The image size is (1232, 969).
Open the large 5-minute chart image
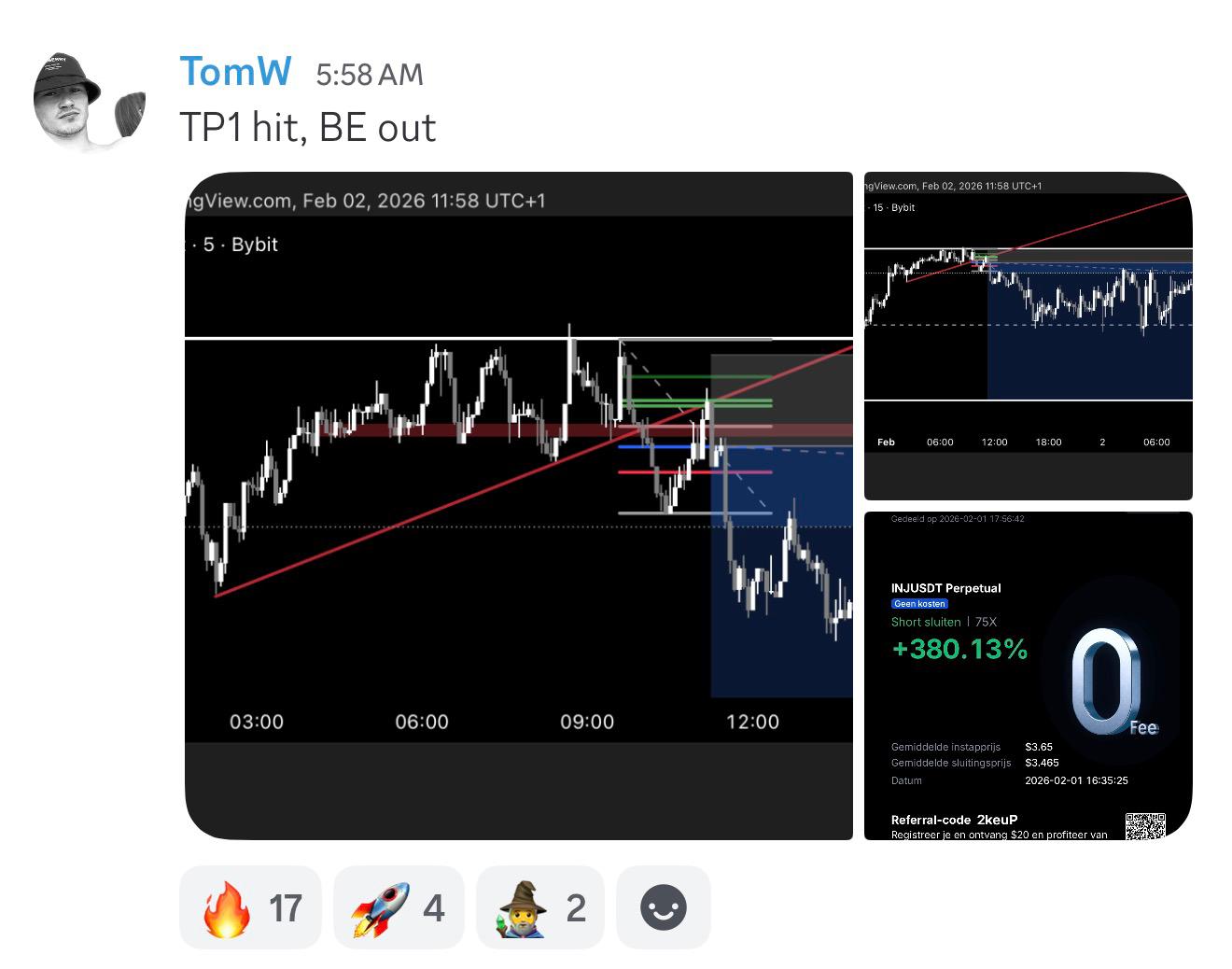coord(519,505)
